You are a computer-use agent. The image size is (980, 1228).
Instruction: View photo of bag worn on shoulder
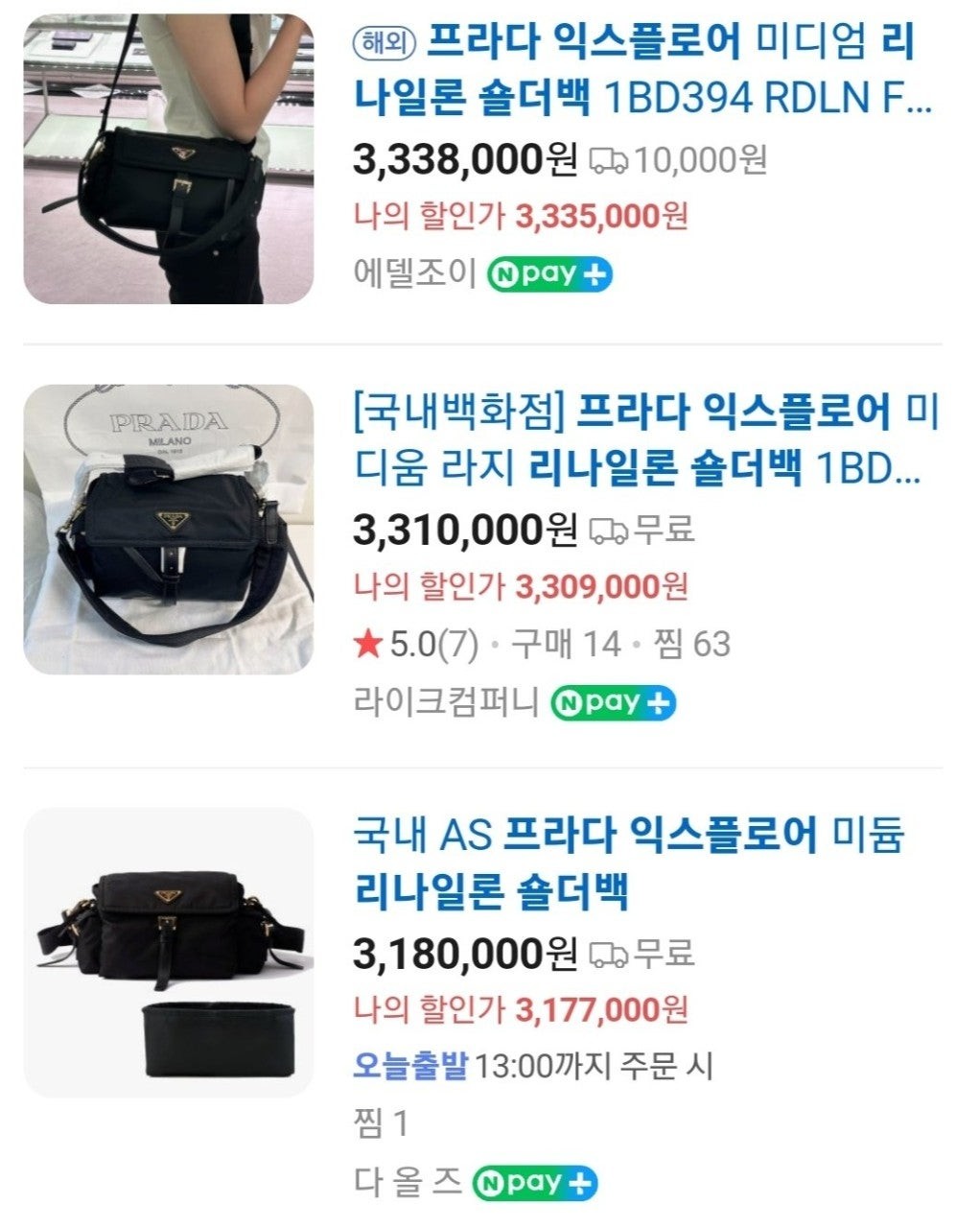(169, 159)
